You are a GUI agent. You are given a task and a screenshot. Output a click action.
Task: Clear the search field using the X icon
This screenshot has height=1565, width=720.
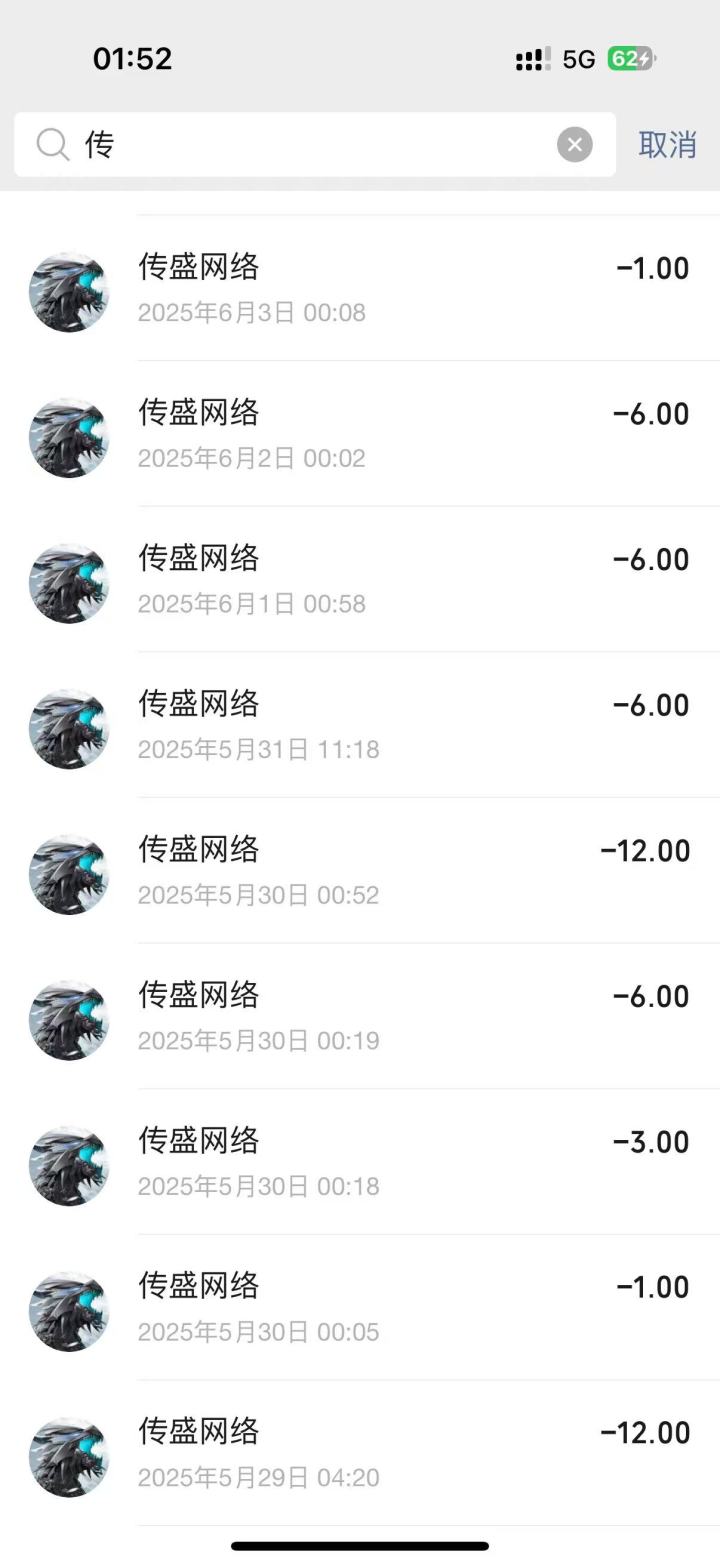575,143
